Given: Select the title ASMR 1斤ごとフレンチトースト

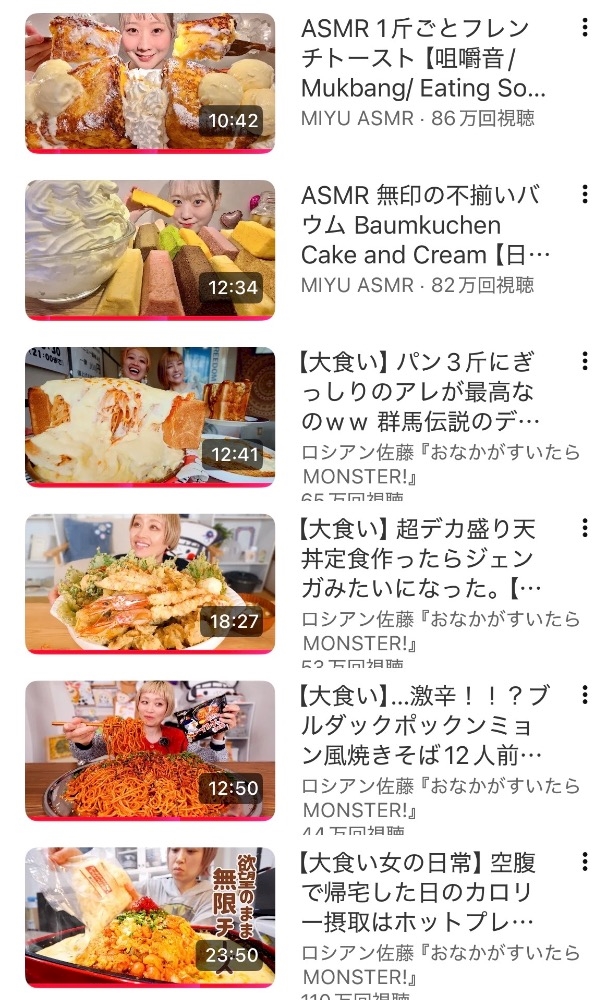Looking at the screenshot, I should point(423,58).
